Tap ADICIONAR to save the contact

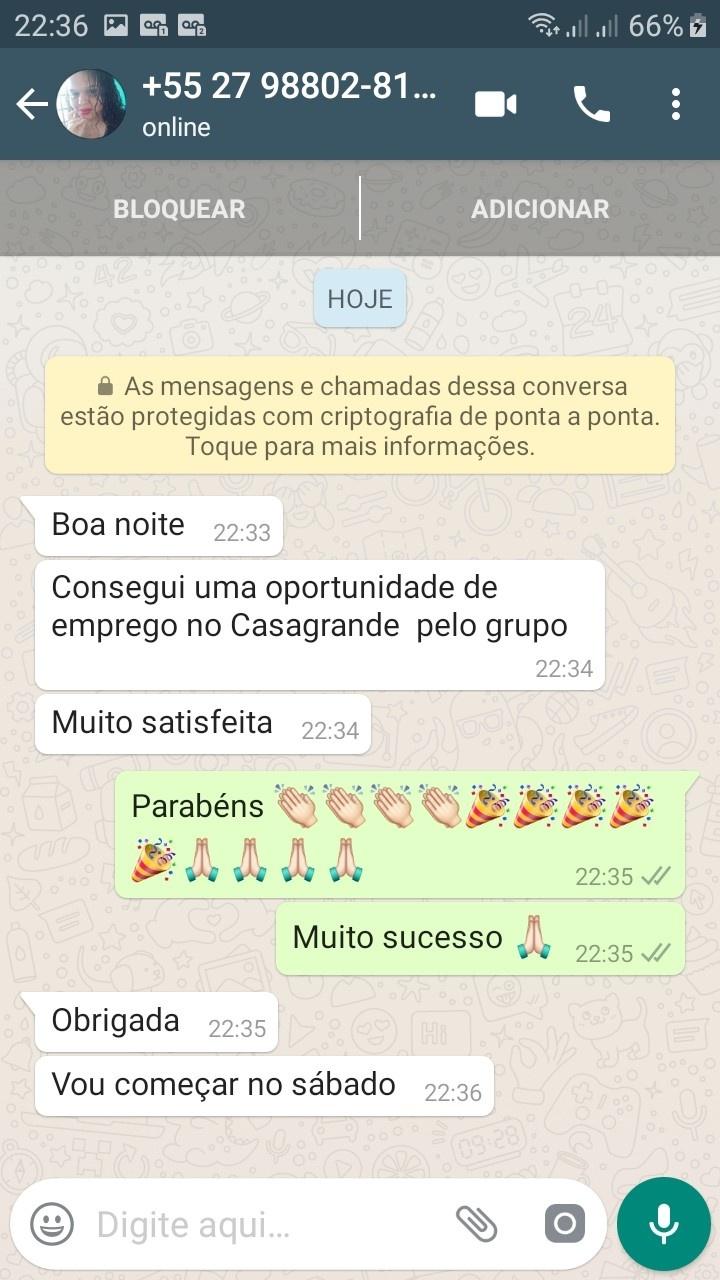coord(540,209)
